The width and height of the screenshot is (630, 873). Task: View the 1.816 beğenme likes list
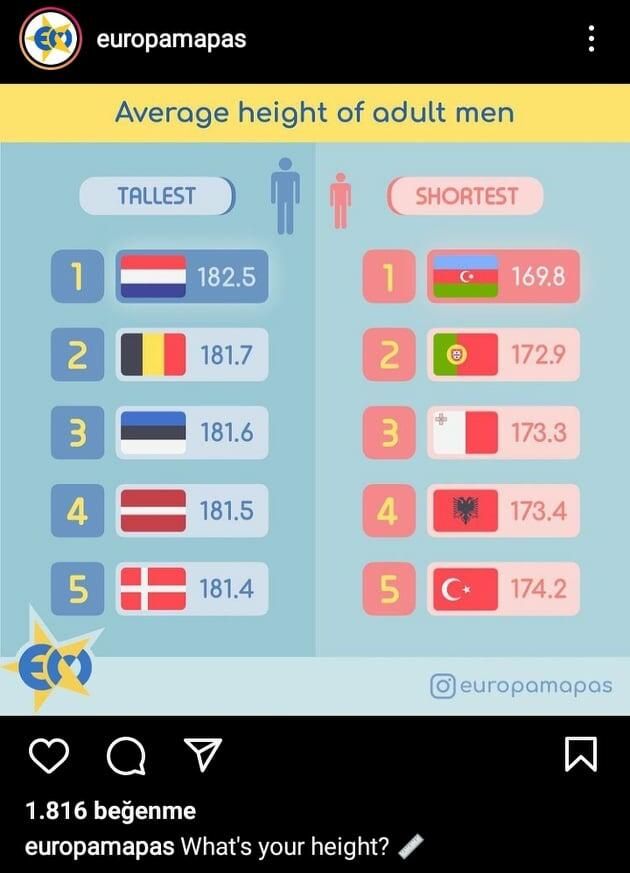tap(109, 811)
